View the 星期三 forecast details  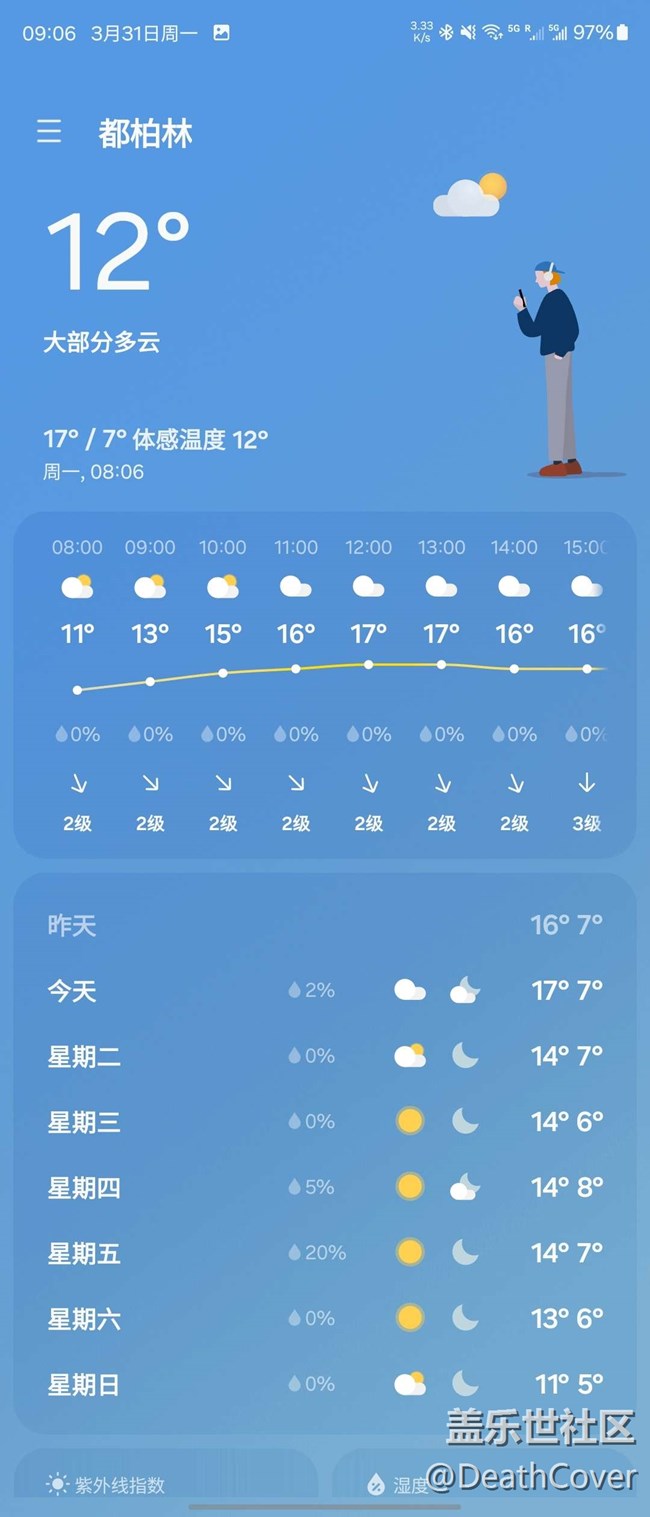[325, 1122]
